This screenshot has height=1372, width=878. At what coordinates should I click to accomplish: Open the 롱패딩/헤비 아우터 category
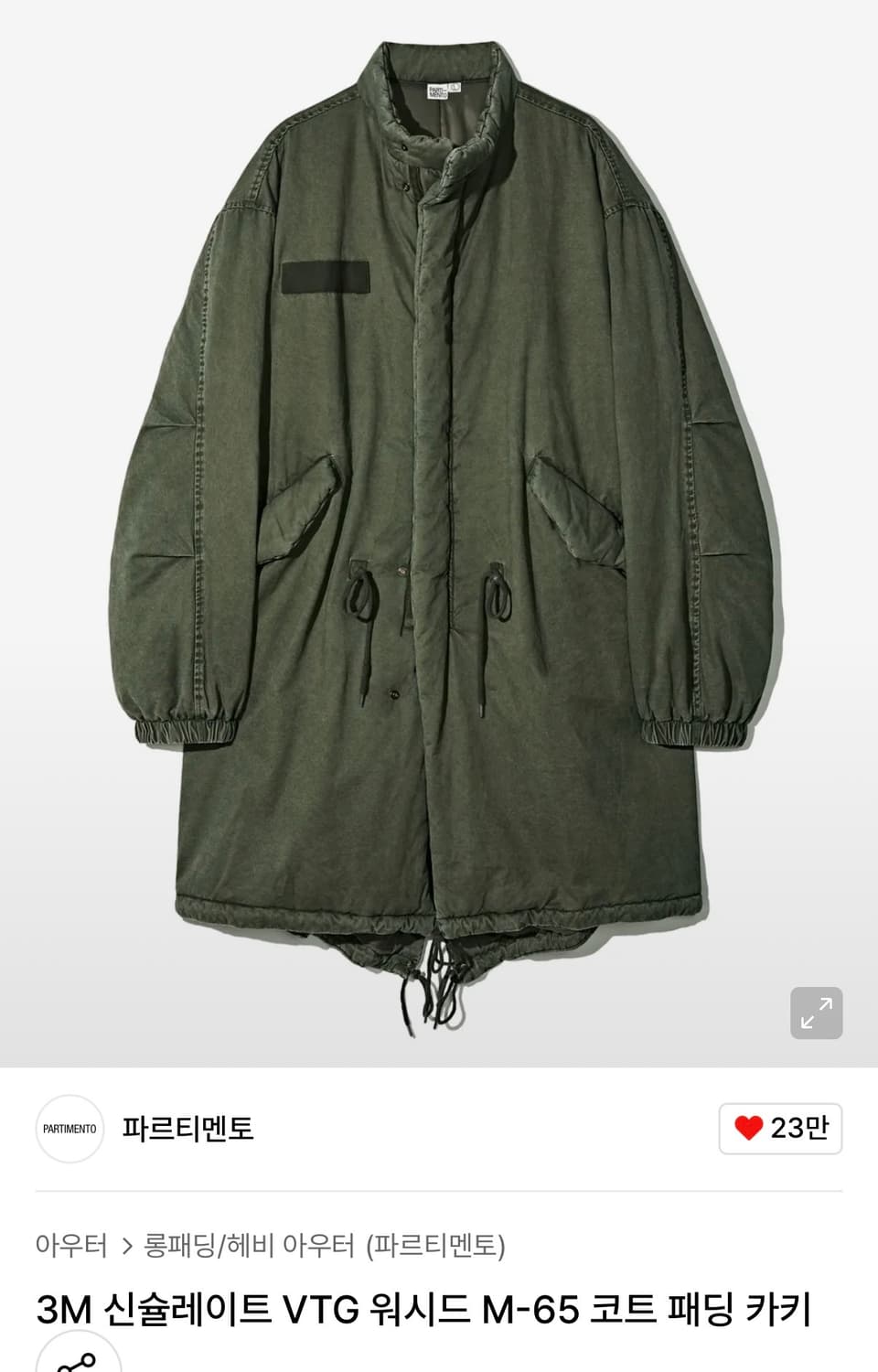324,1246
